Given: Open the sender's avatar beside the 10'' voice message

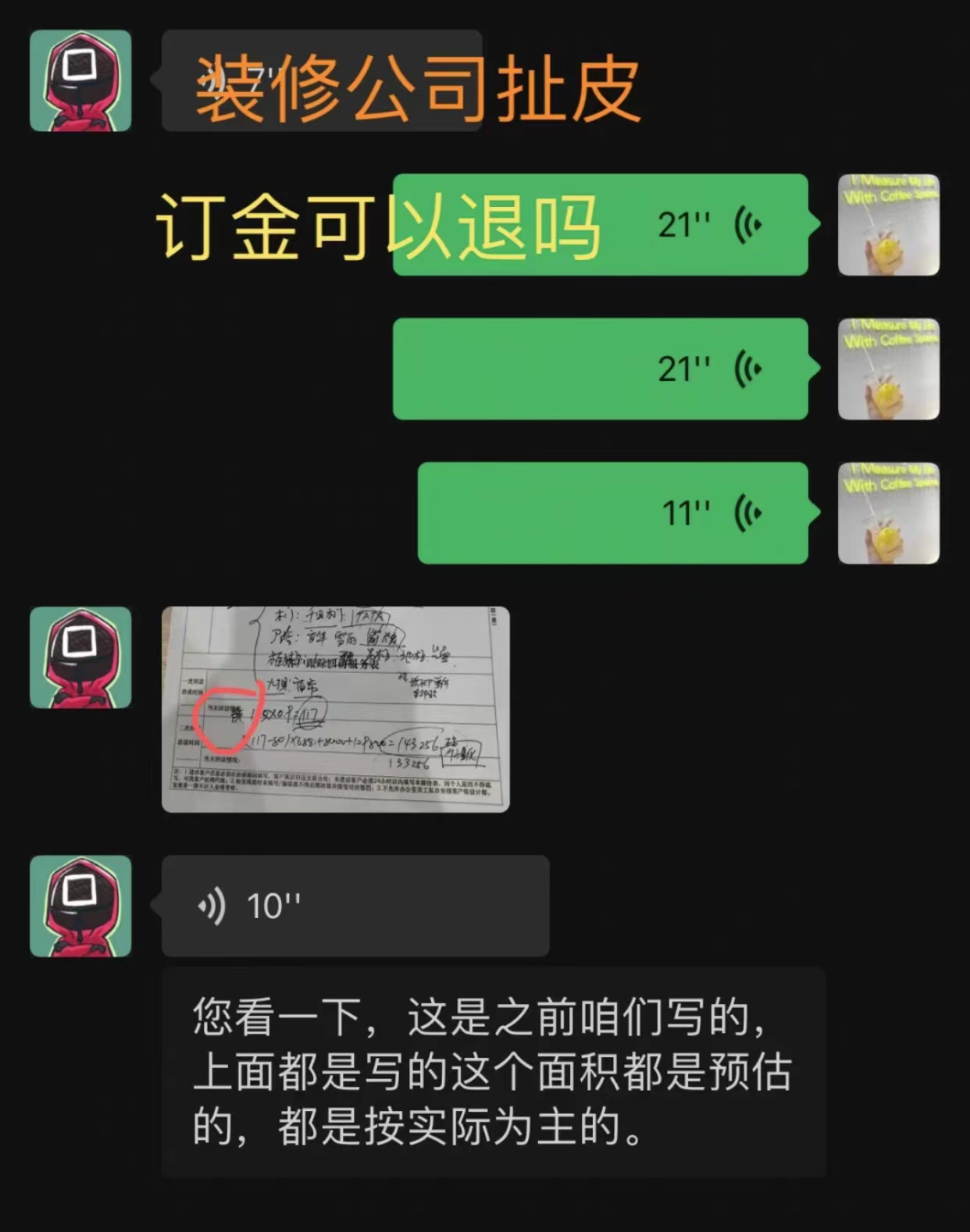Looking at the screenshot, I should point(80,906).
